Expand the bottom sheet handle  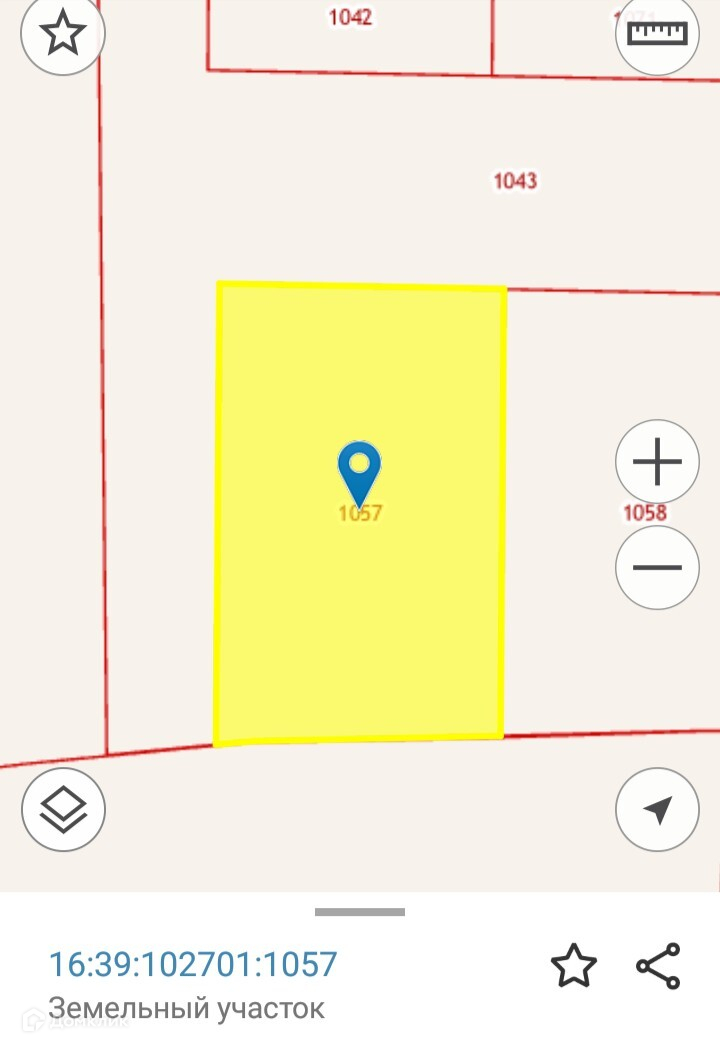[360, 912]
